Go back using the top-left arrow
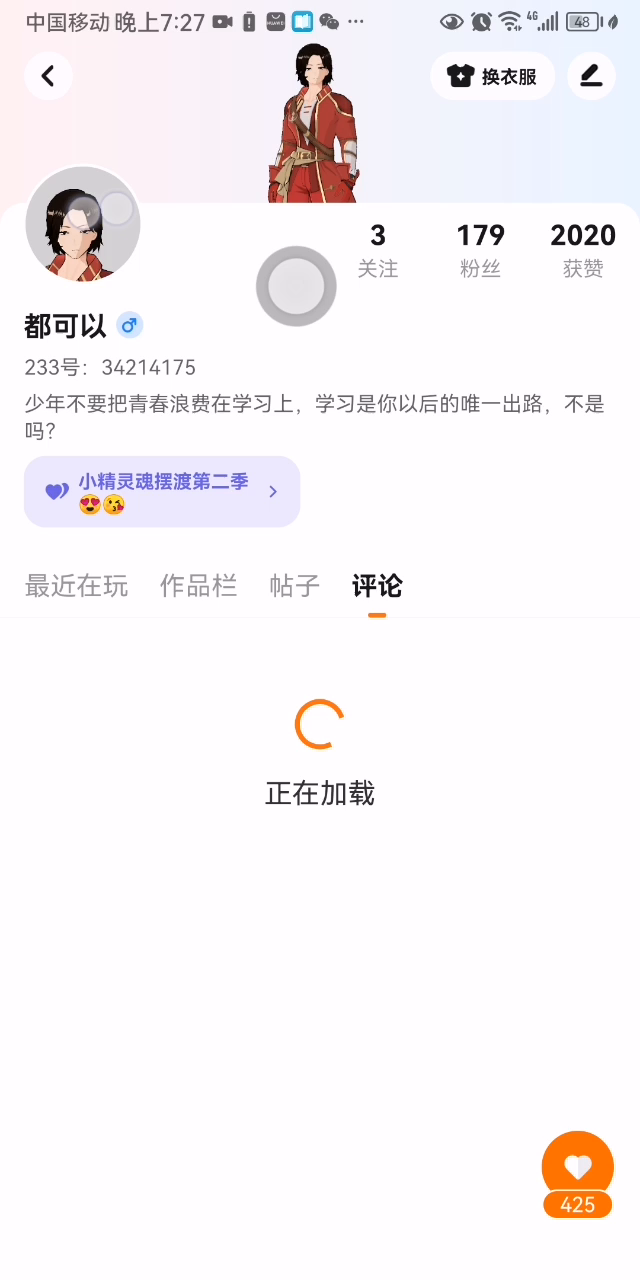Image resolution: width=640 pixels, height=1280 pixels. pyautogui.click(x=48, y=75)
